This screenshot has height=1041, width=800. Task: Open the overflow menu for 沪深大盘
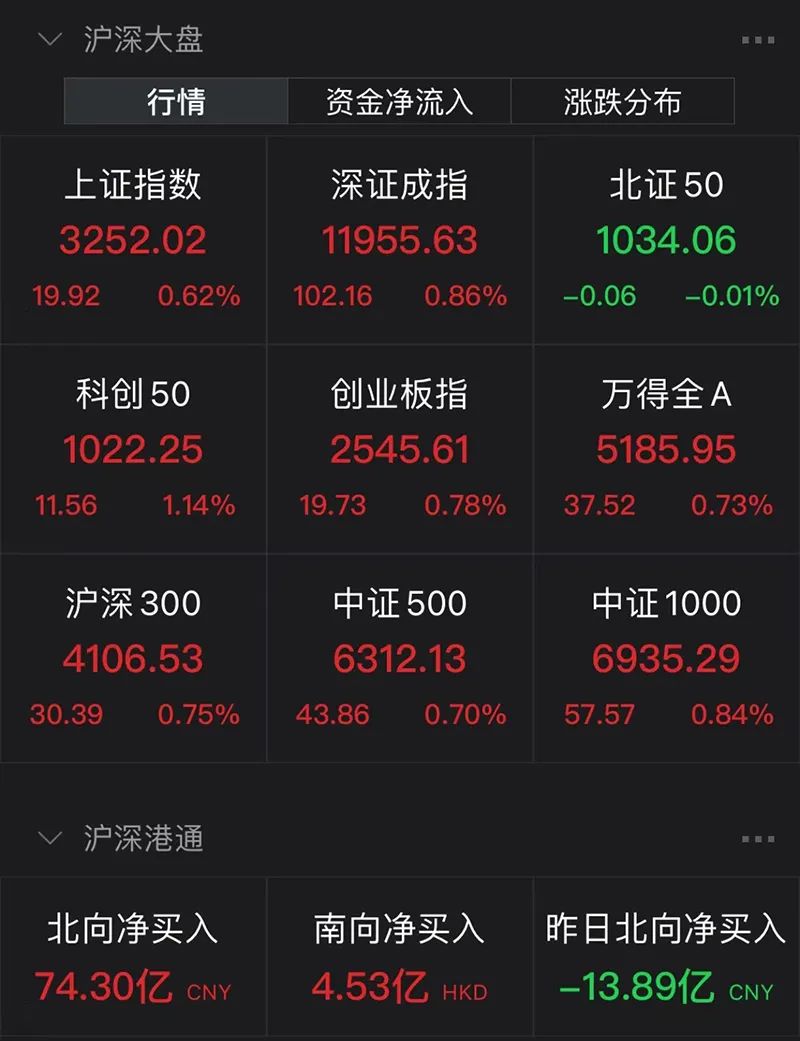(757, 41)
